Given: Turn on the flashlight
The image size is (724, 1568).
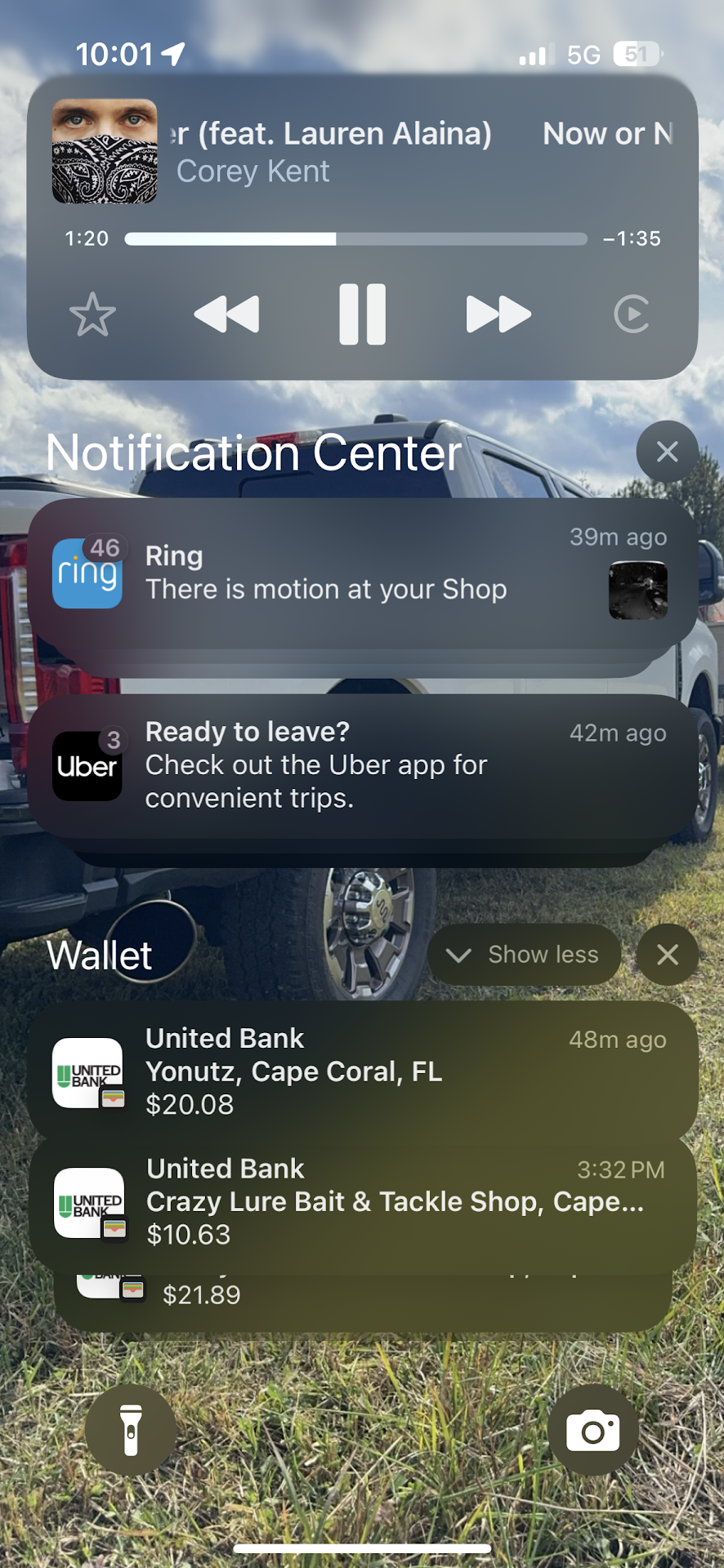Looking at the screenshot, I should click(x=131, y=1430).
